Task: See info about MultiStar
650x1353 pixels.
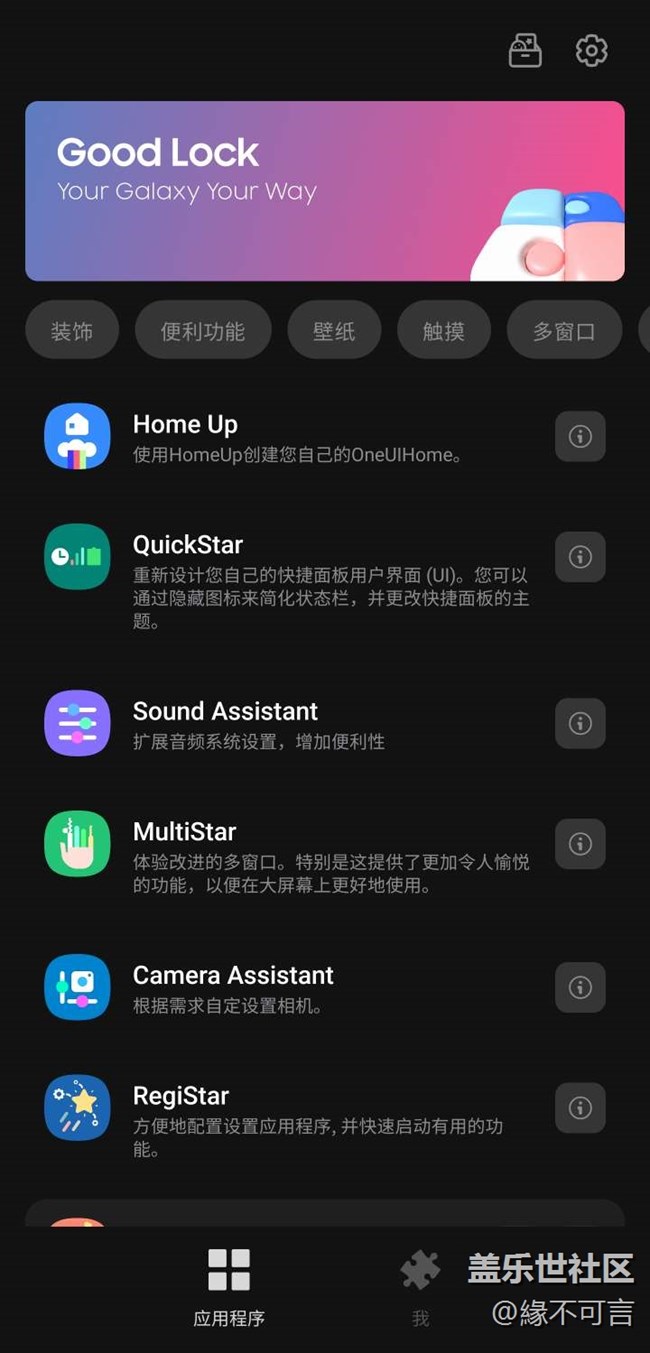Action: click(580, 844)
